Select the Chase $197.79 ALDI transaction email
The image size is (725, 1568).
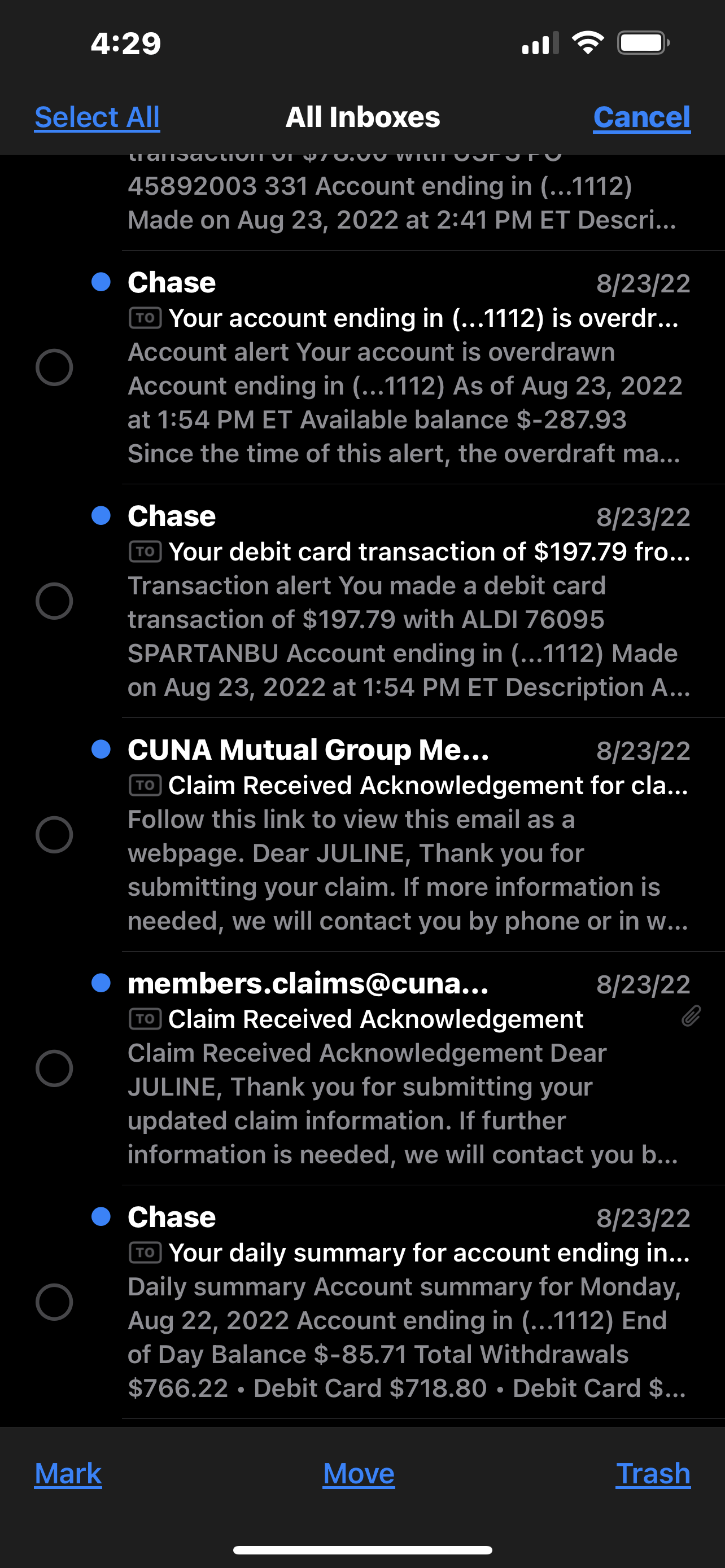pyautogui.click(x=54, y=601)
